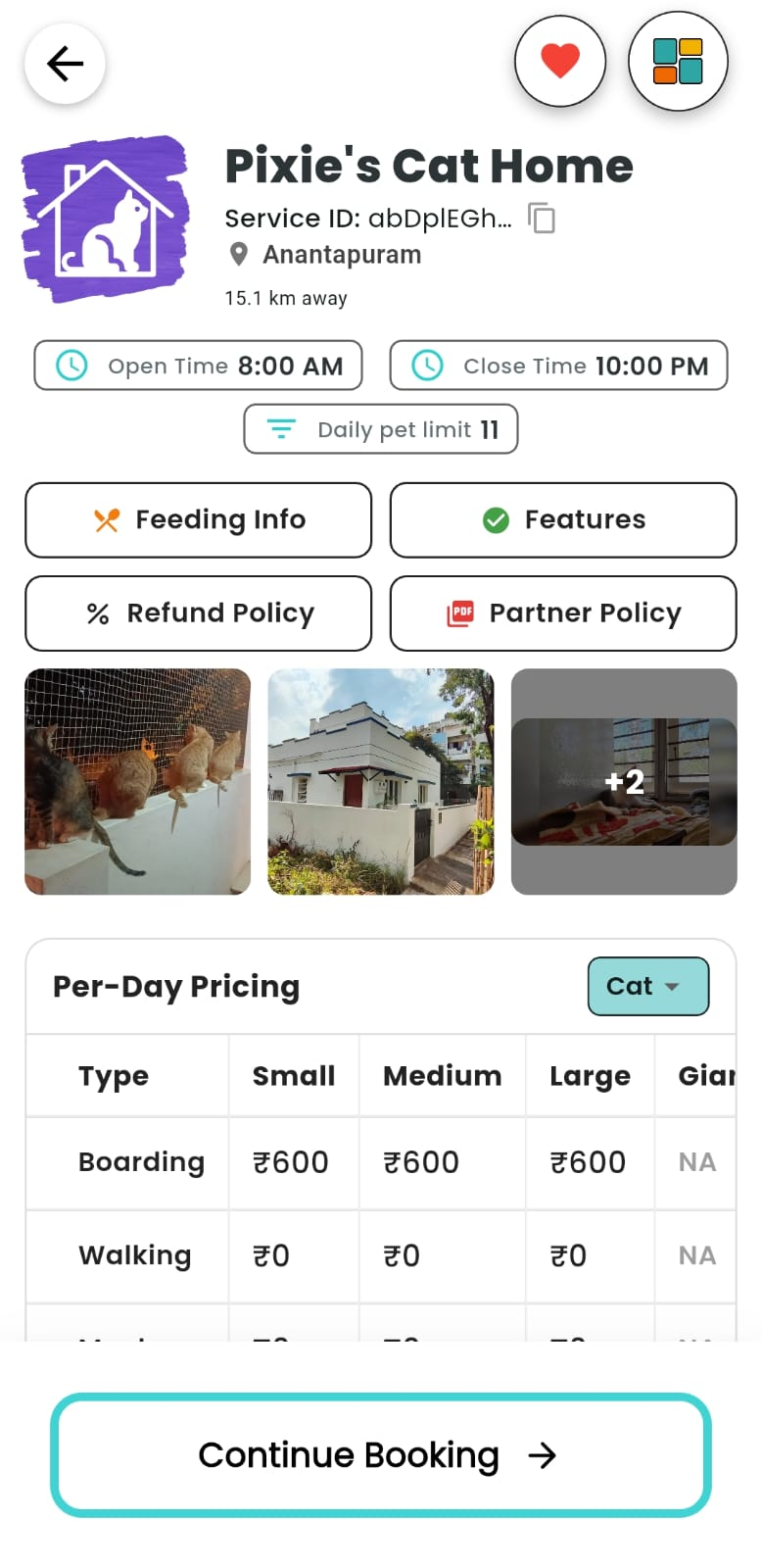
Task: Open the colored grid icon
Action: (x=678, y=61)
